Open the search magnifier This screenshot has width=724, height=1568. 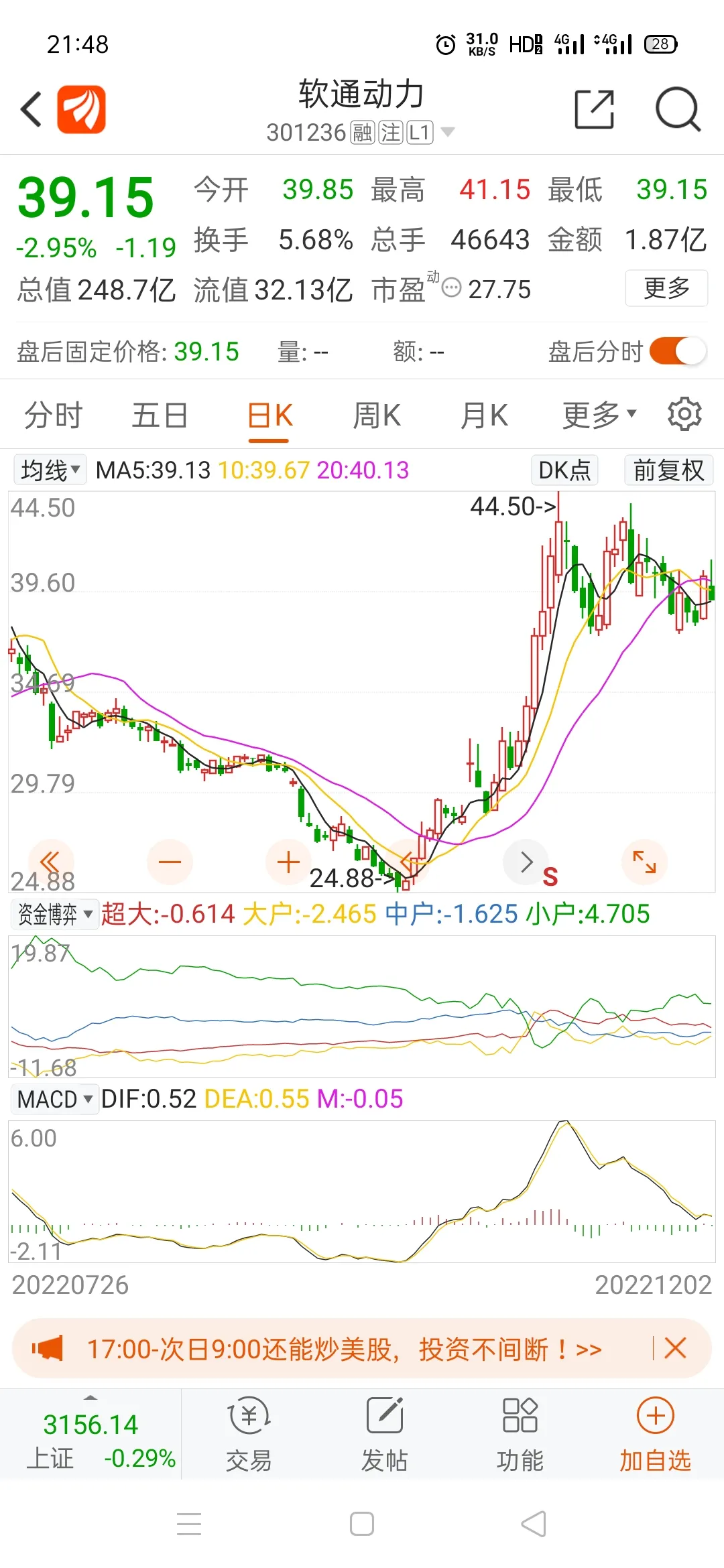tap(677, 109)
